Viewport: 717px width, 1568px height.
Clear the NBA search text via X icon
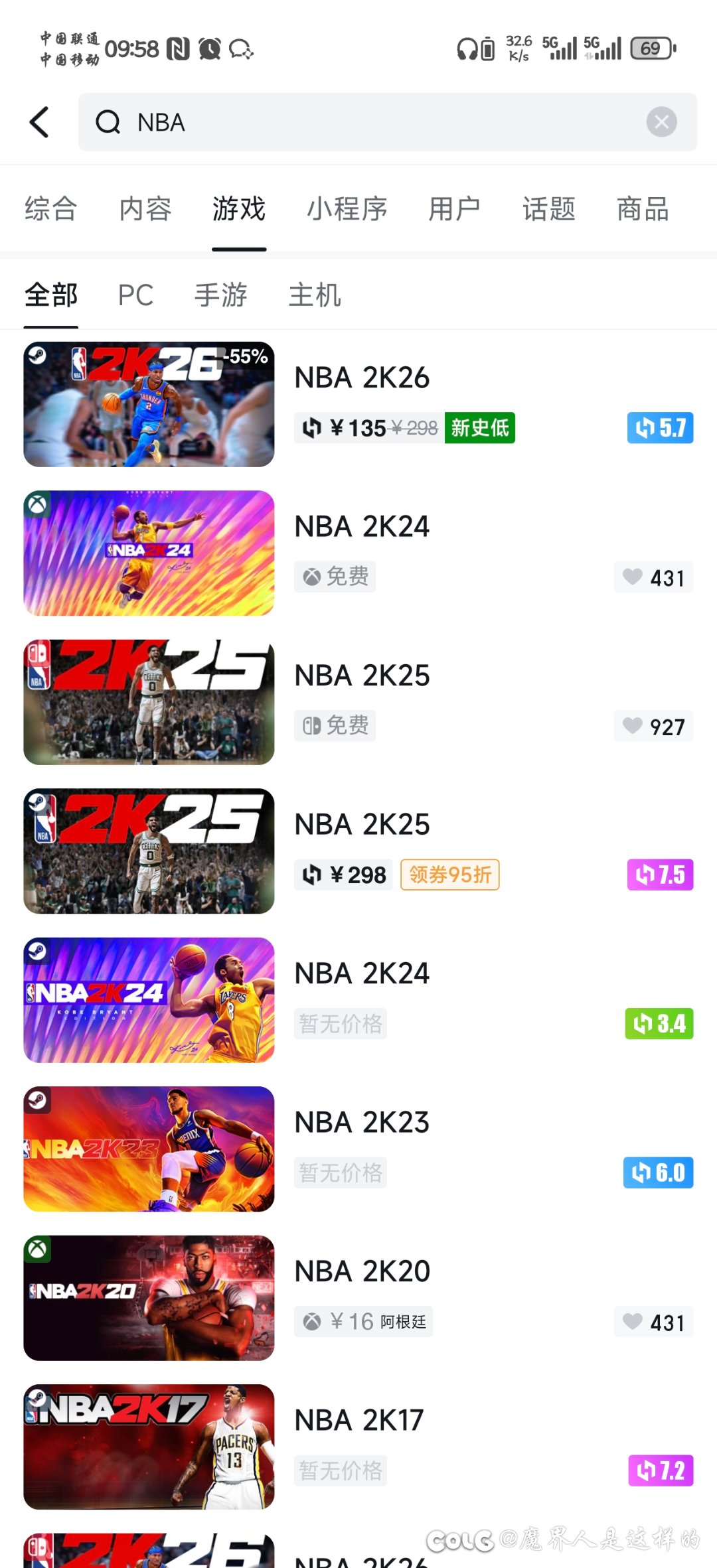[660, 121]
